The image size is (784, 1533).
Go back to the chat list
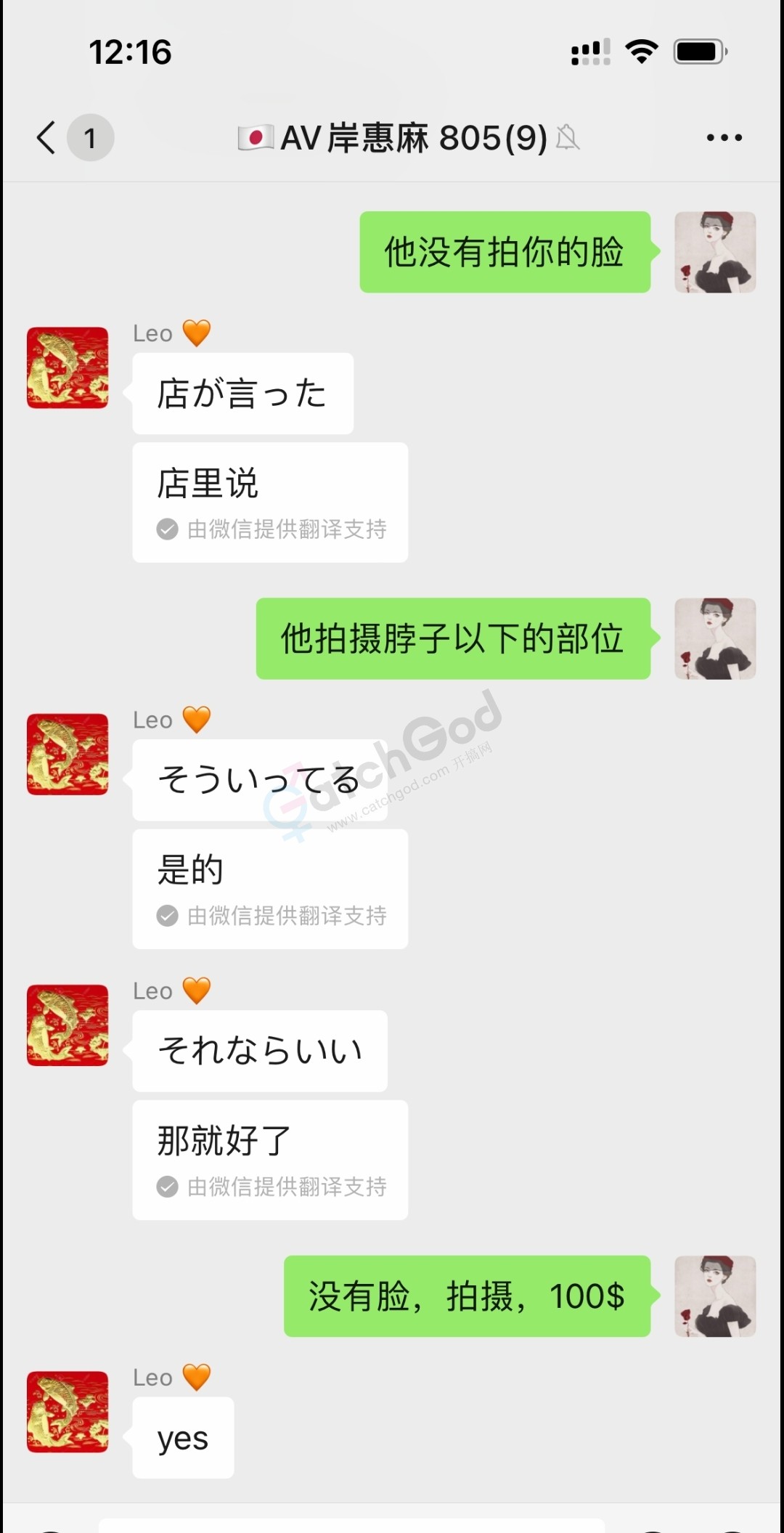(48, 137)
